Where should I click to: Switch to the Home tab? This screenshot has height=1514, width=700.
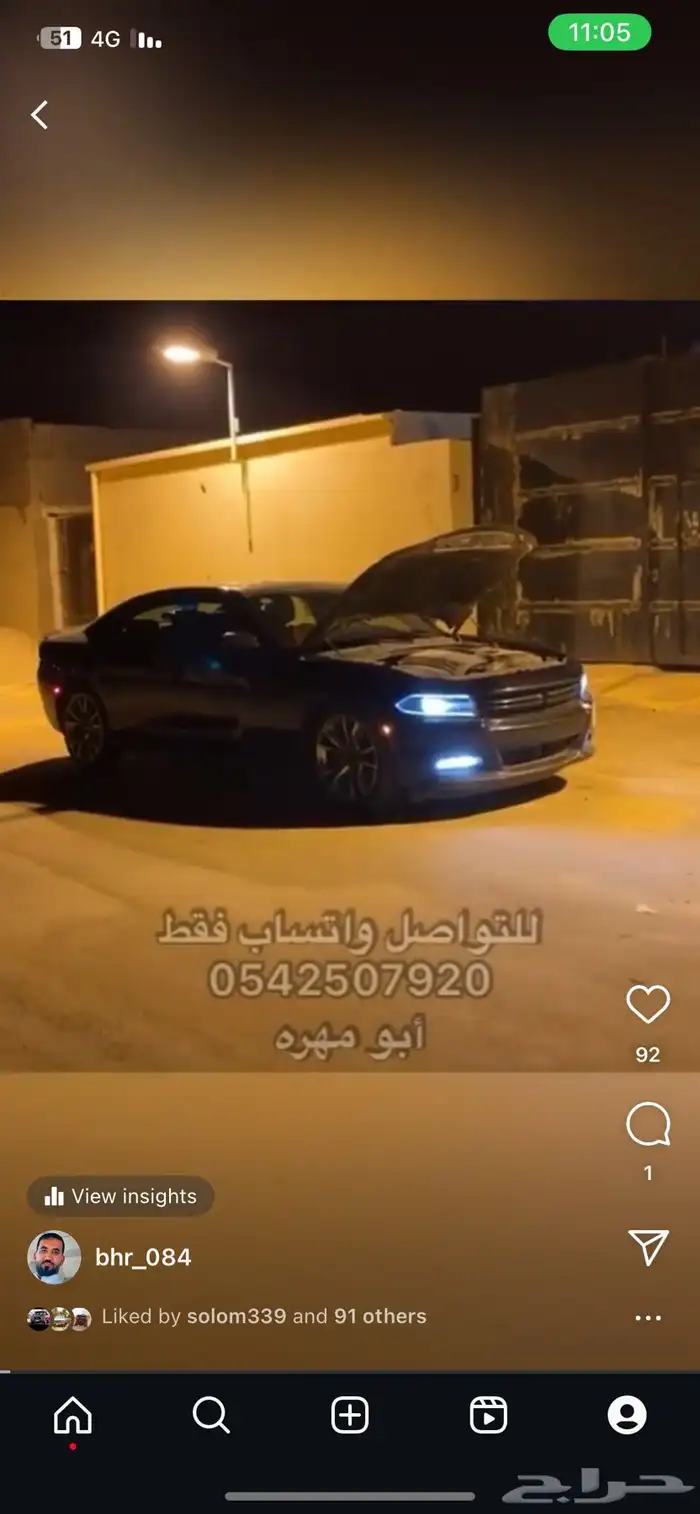pyautogui.click(x=72, y=1415)
